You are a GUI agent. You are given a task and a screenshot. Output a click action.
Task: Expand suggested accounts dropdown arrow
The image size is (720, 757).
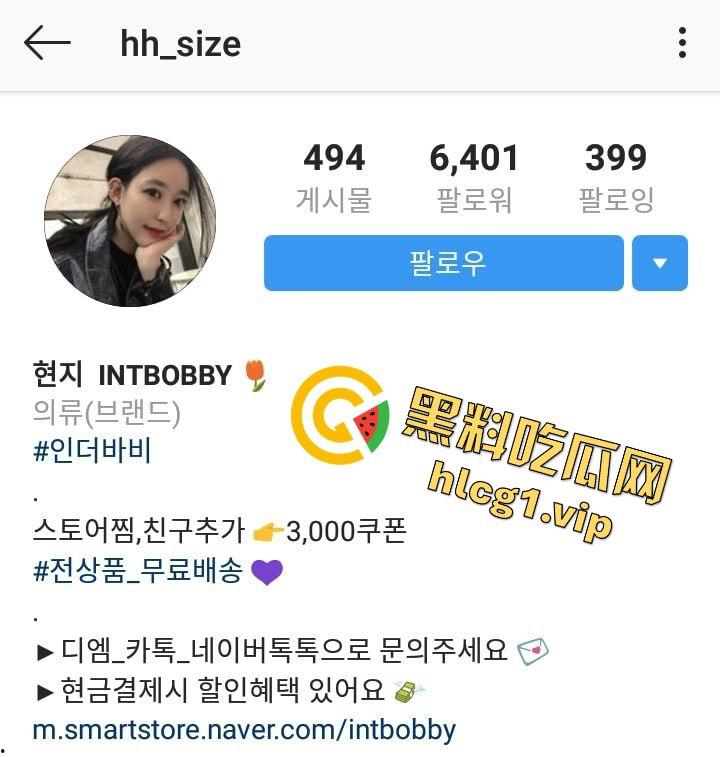coord(660,263)
